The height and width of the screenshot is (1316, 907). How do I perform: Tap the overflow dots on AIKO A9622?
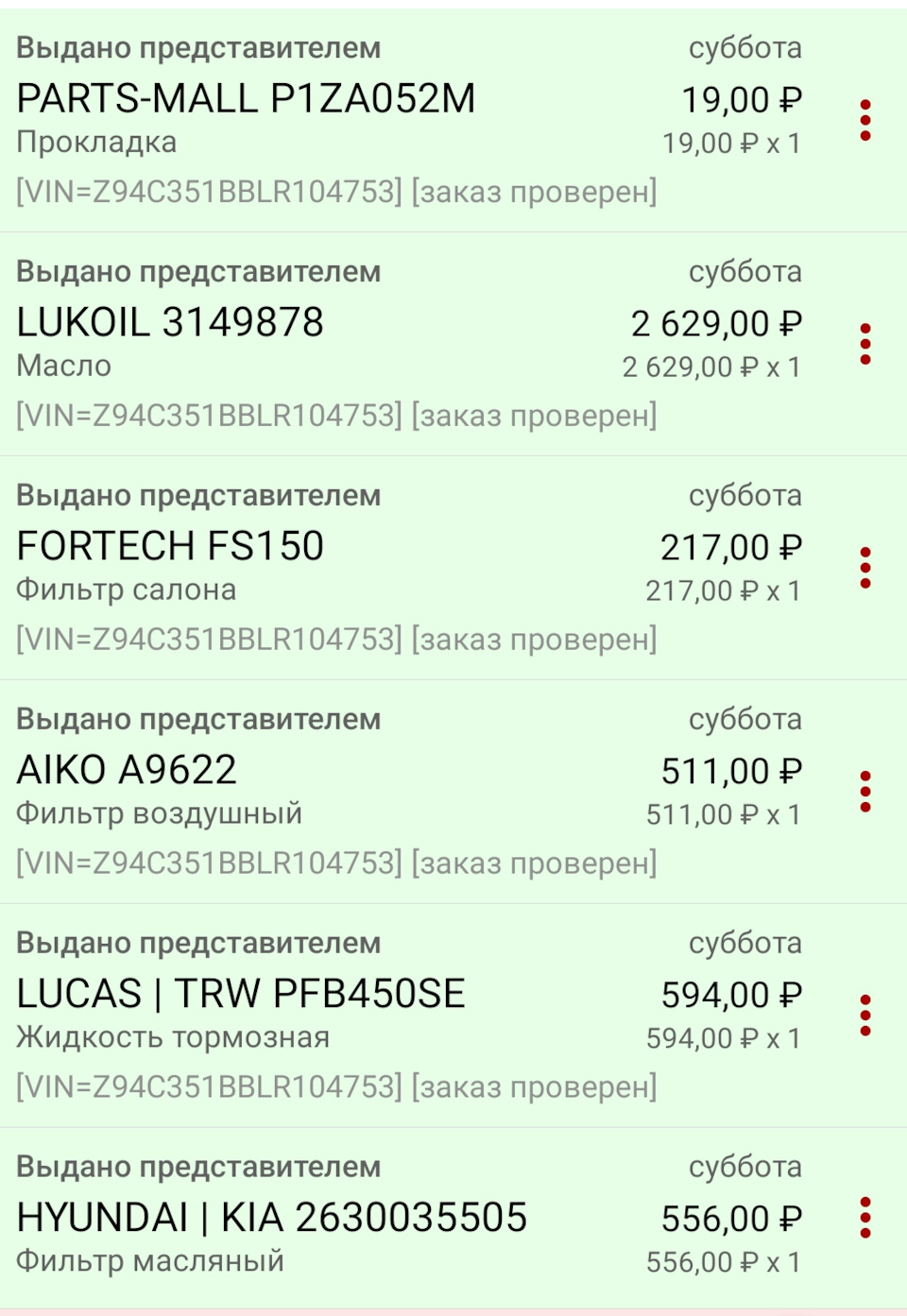[864, 793]
